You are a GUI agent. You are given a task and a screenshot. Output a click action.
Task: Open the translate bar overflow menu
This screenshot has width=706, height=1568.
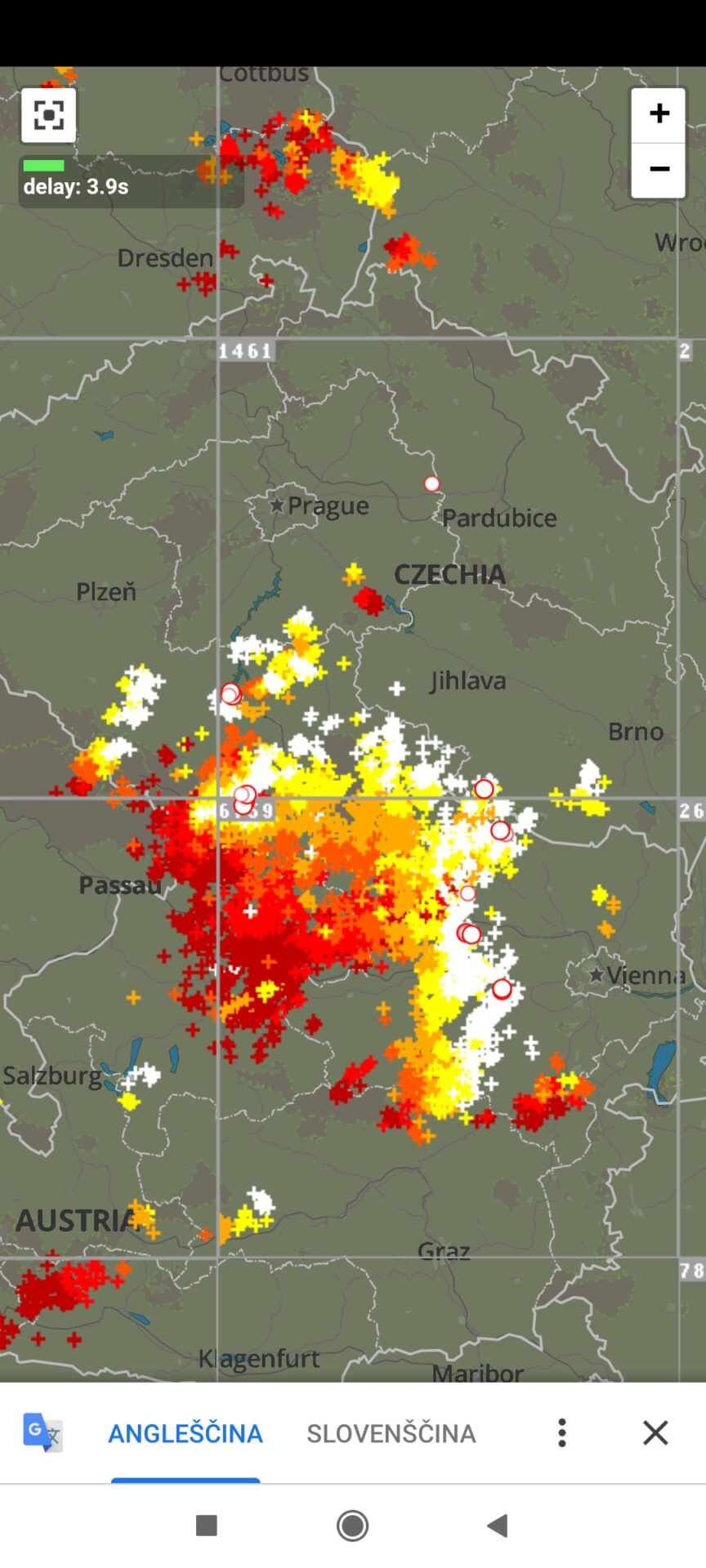[562, 1432]
